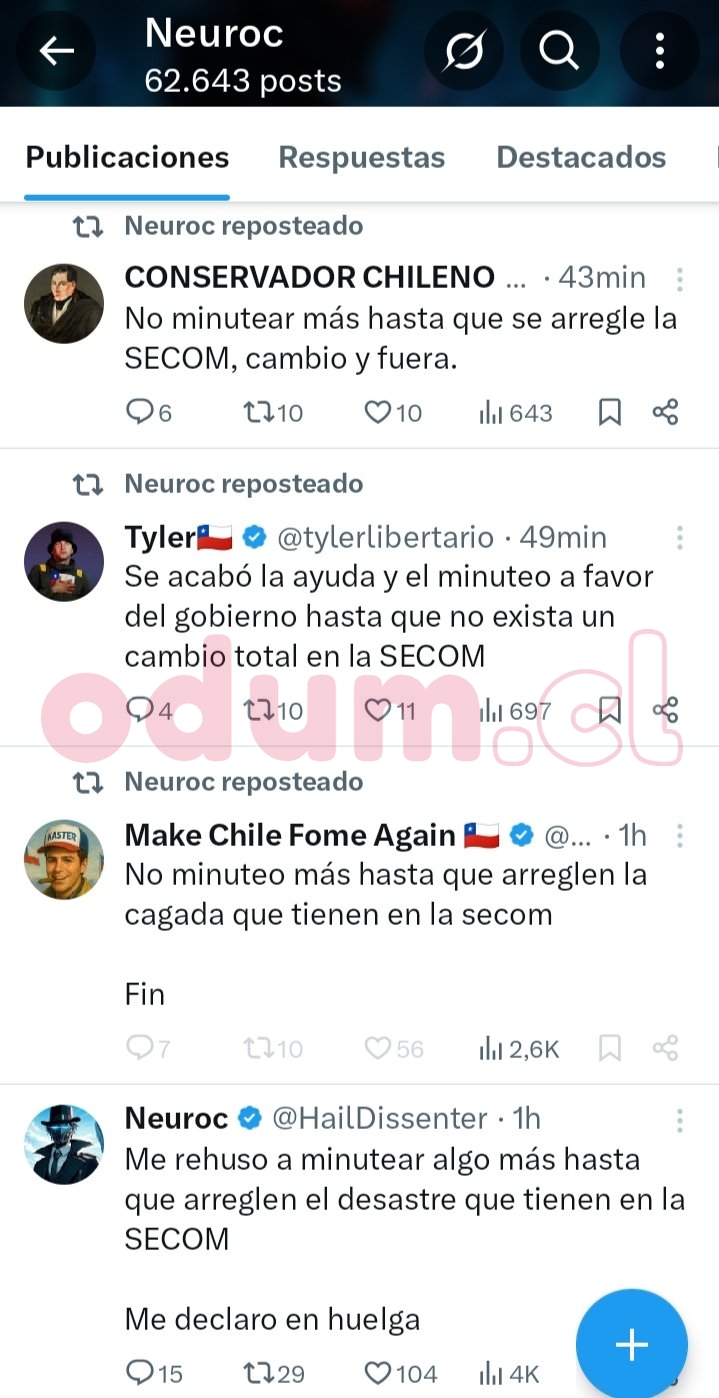Screen dimensions: 719x1398
Task: Bookmark the CONSERVADOR CHILENO post
Action: click(609, 412)
